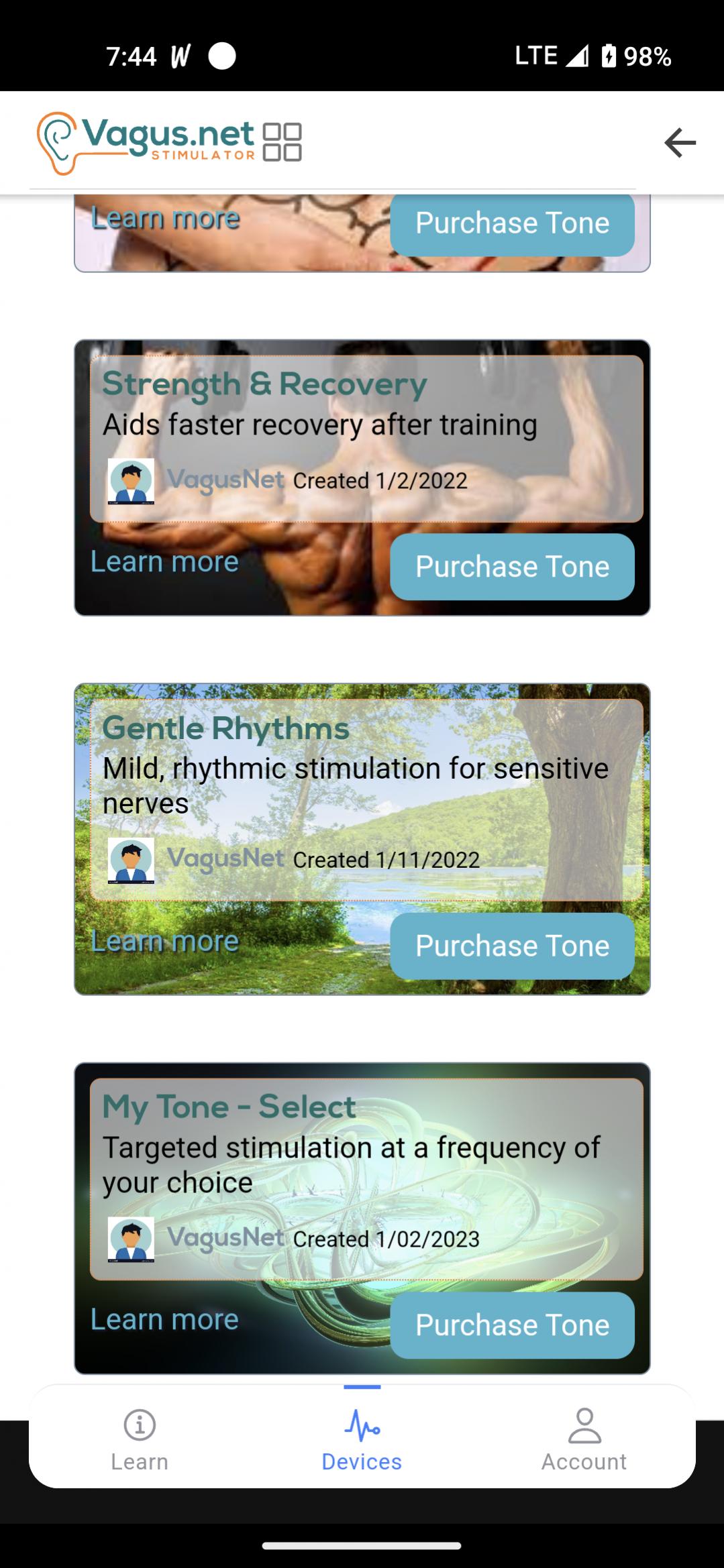Viewport: 724px width, 1568px height.
Task: Purchase the Gentle Rhythms tone
Action: (x=512, y=946)
